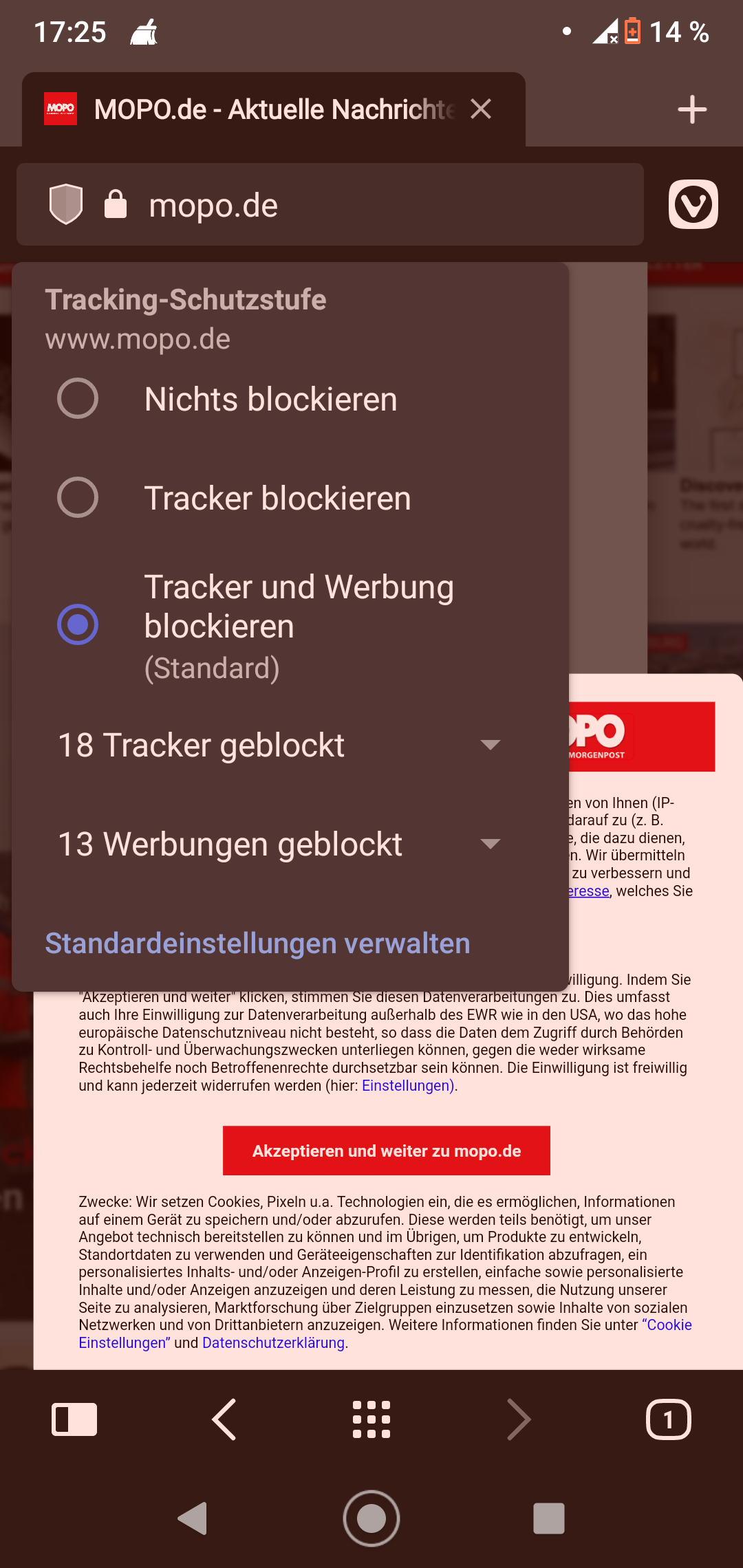Expand the 13 Werbungen geblockt list
Image resolution: width=743 pixels, height=1568 pixels.
[490, 844]
